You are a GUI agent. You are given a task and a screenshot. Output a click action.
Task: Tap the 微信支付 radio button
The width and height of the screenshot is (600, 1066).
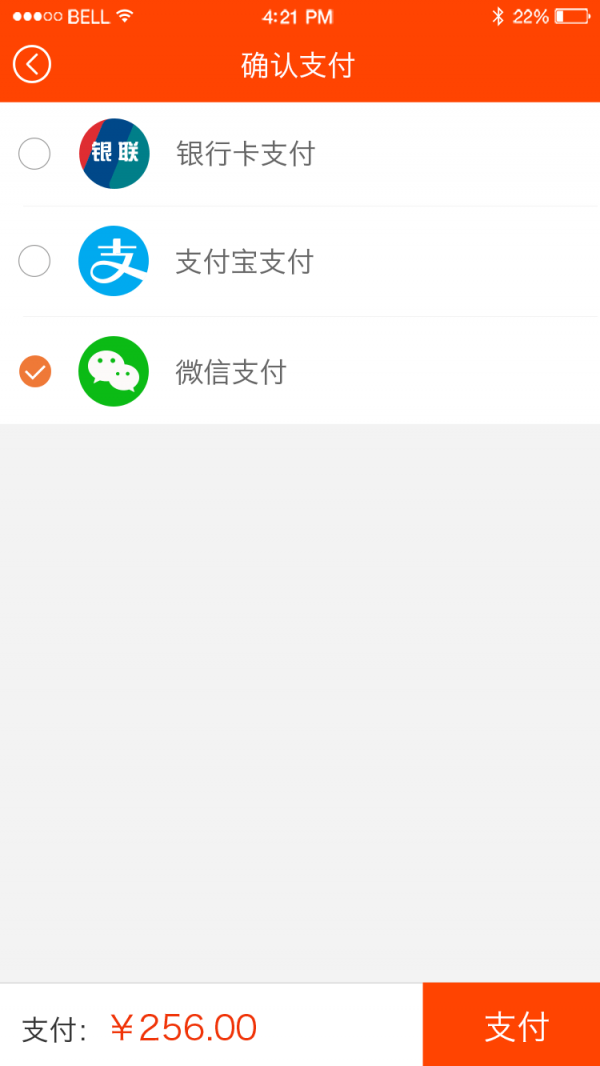(35, 371)
